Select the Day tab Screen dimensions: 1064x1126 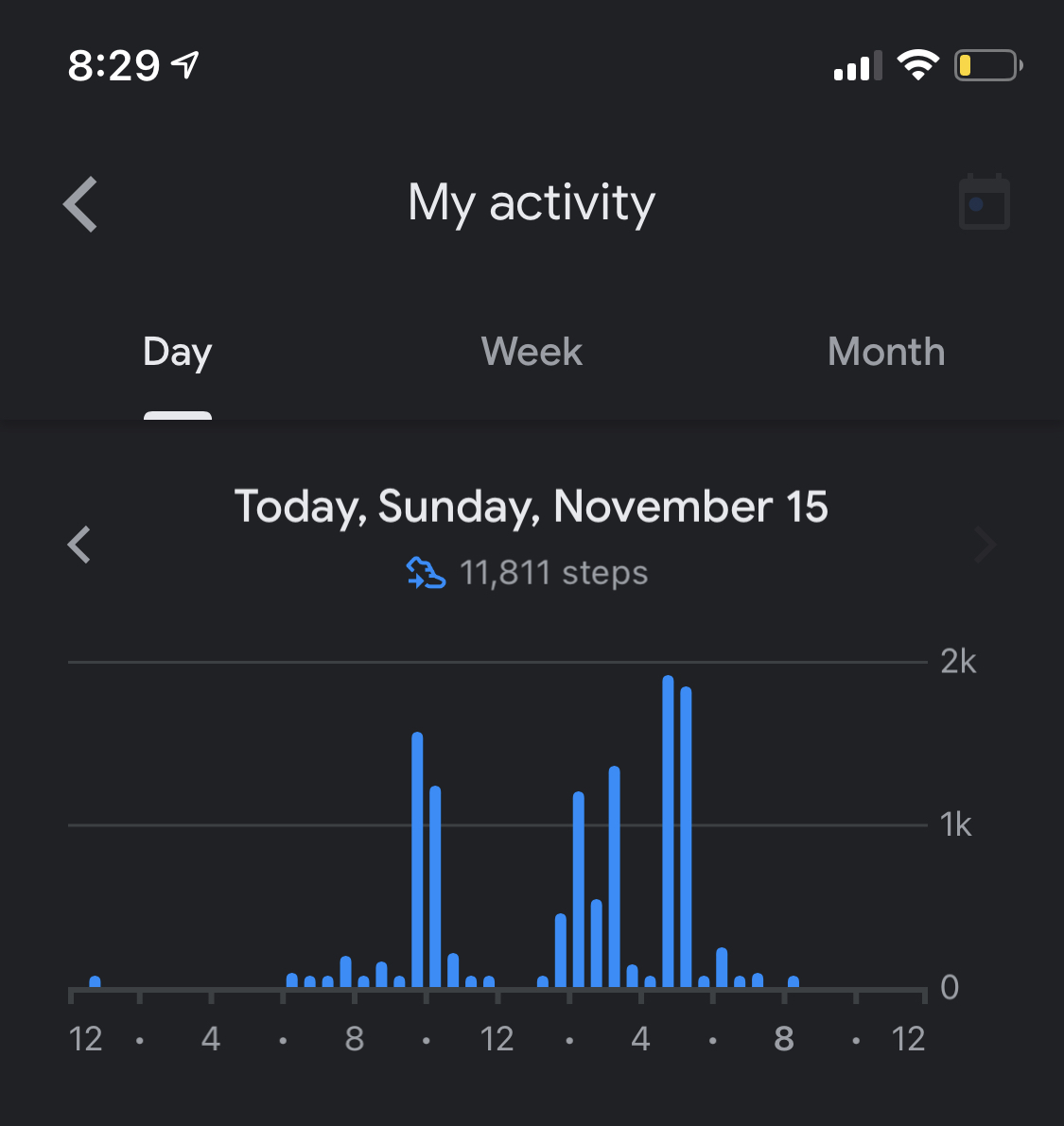177,353
